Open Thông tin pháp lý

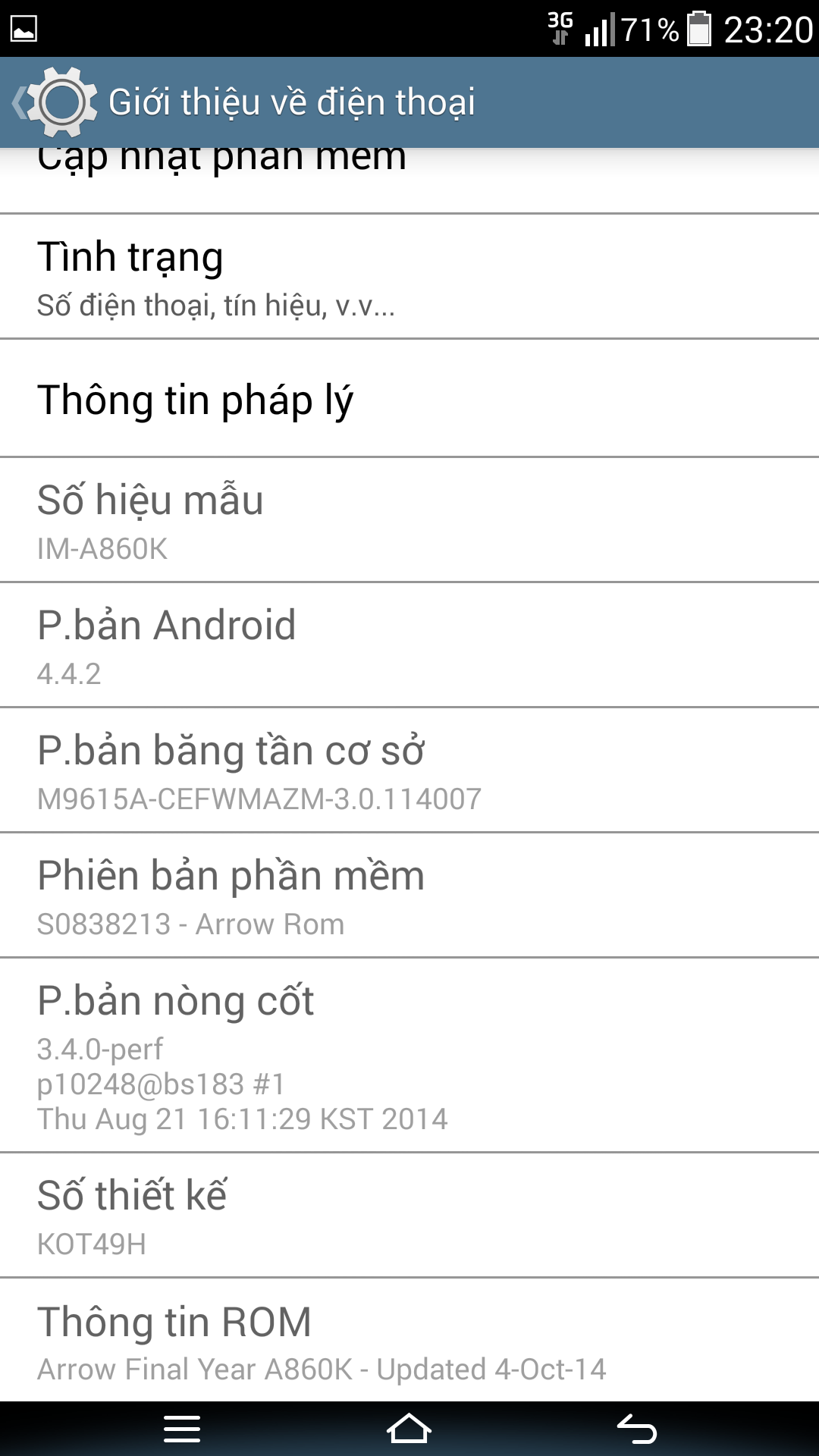click(409, 399)
